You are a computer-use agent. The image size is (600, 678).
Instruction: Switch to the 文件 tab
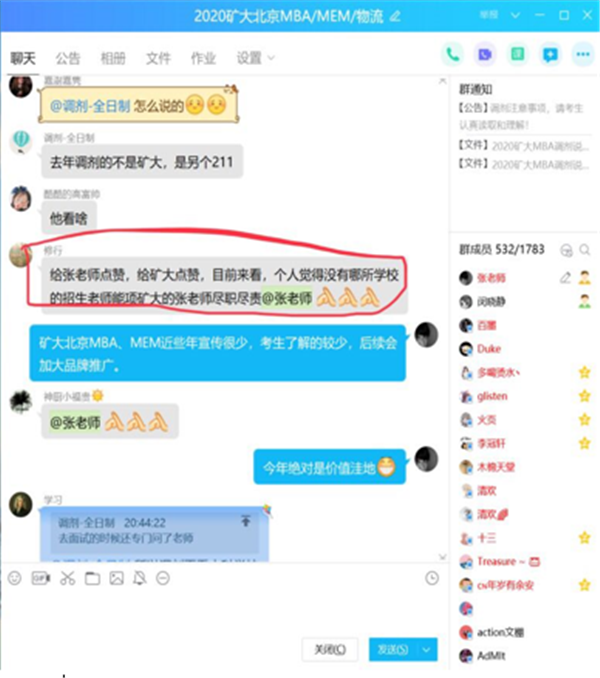(158, 57)
